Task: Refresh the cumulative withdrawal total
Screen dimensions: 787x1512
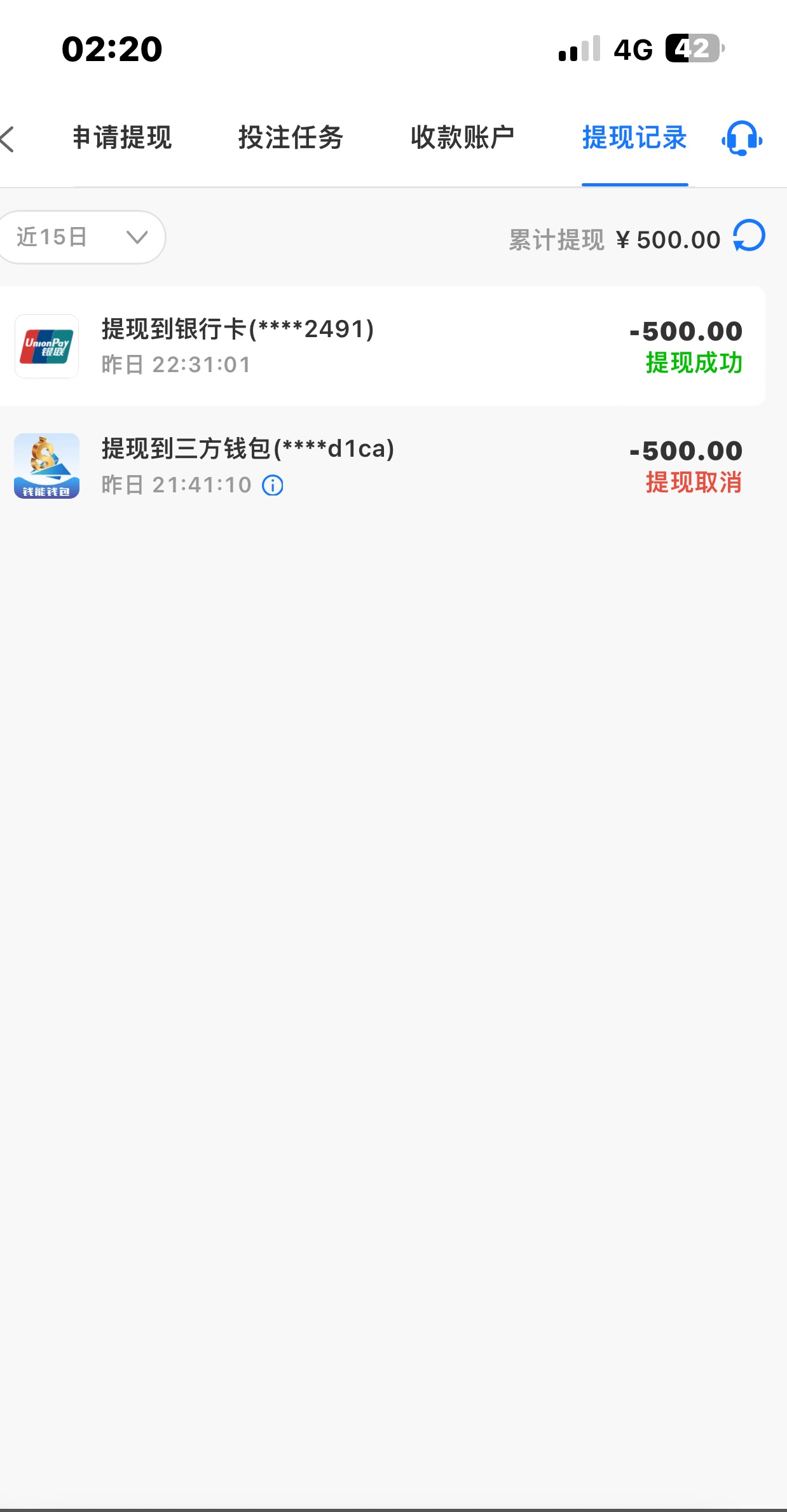Action: (749, 236)
